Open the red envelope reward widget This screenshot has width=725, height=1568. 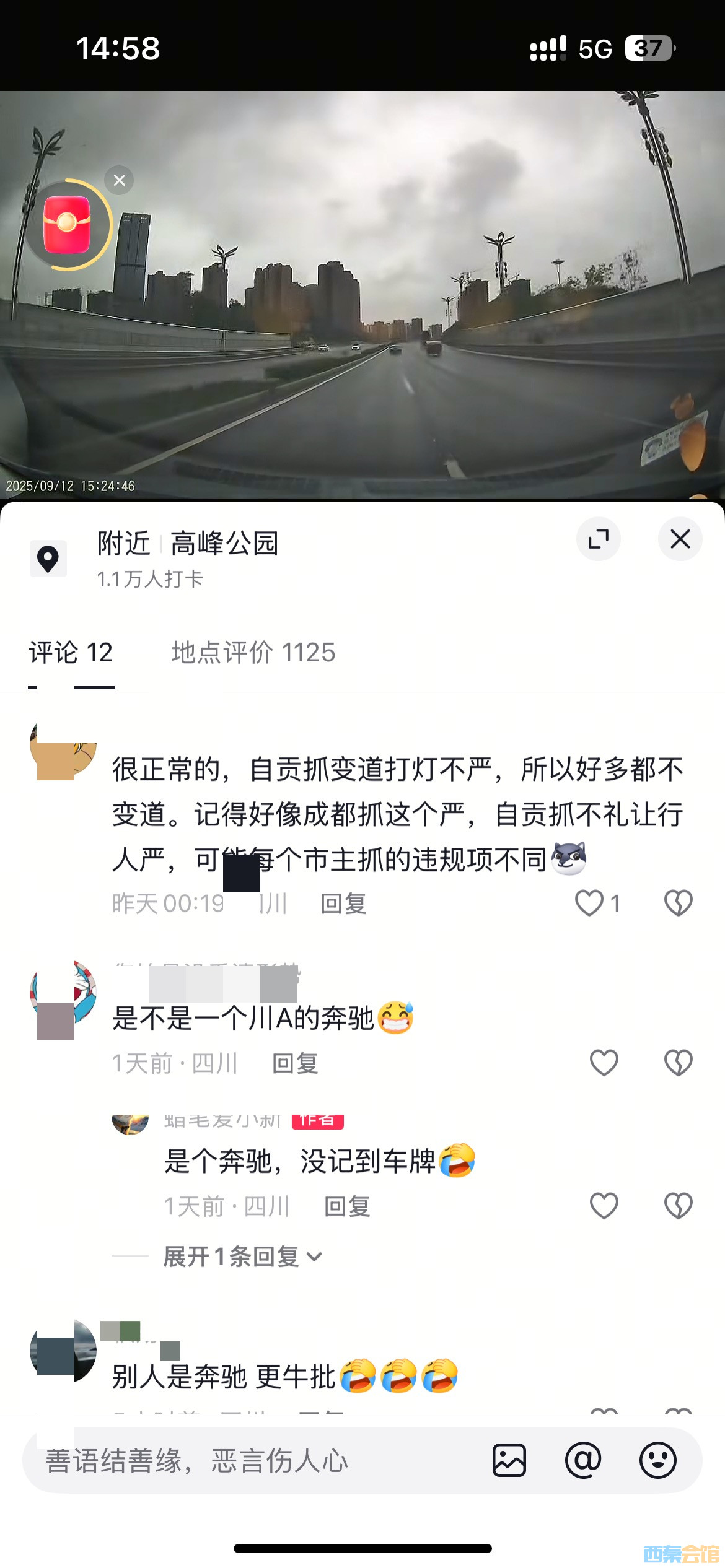pos(68,225)
